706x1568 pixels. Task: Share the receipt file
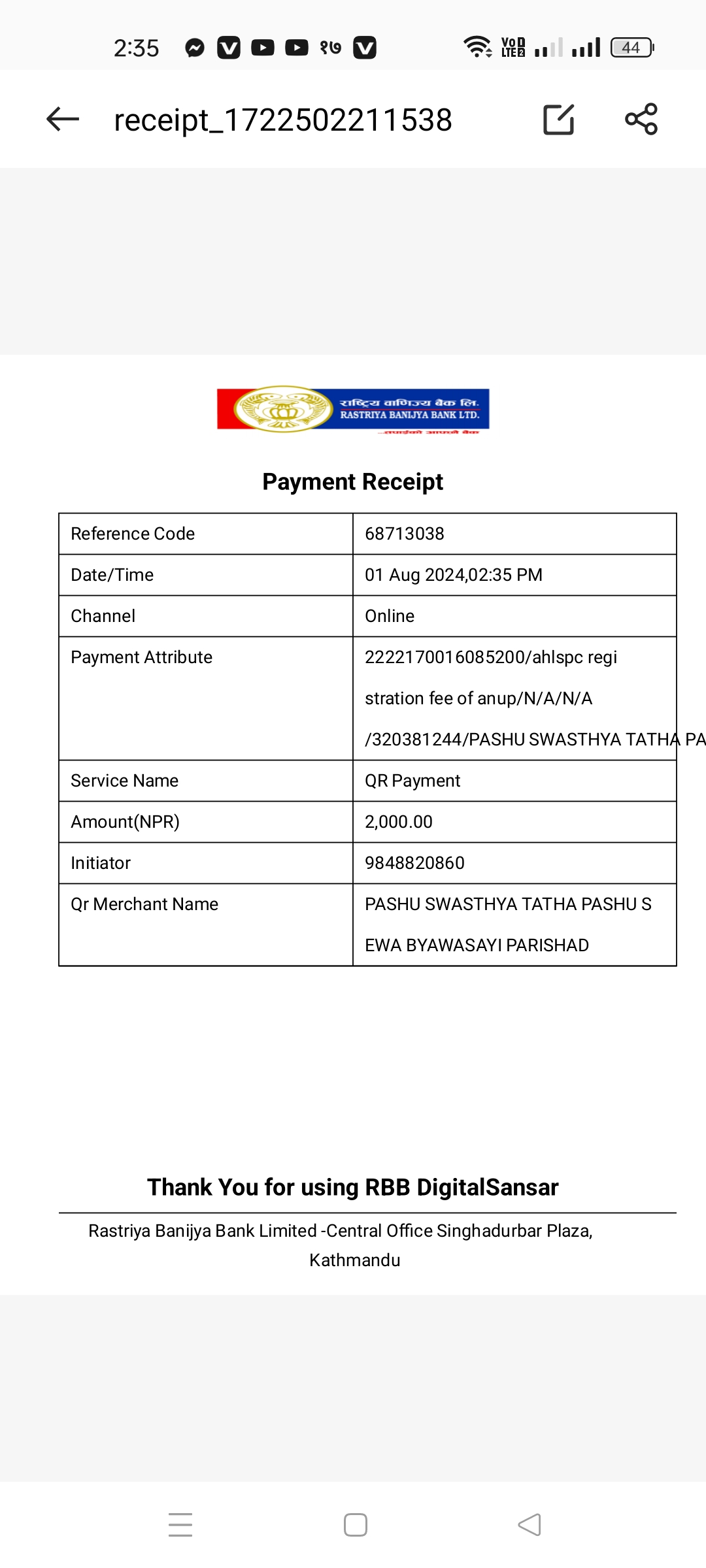[x=641, y=119]
